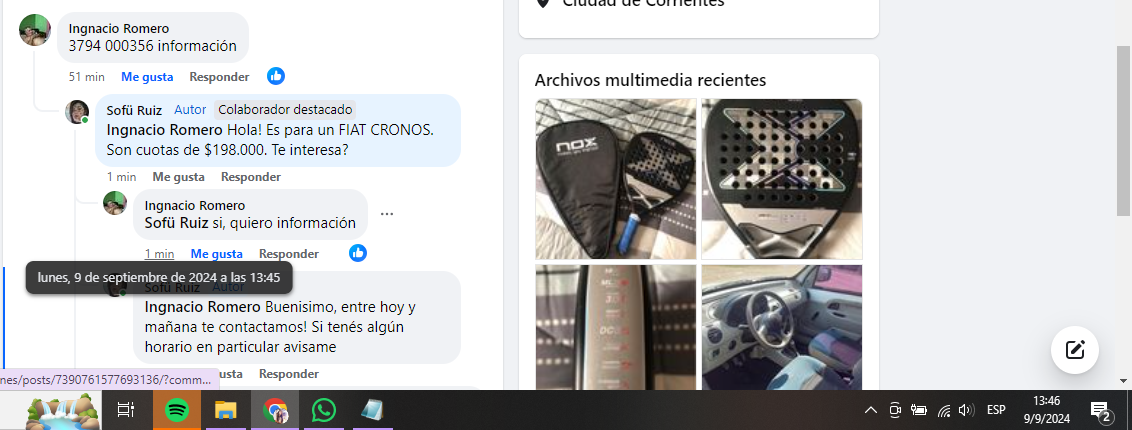The height and width of the screenshot is (430, 1132).
Task: Open the car interior photo
Action: point(781,327)
